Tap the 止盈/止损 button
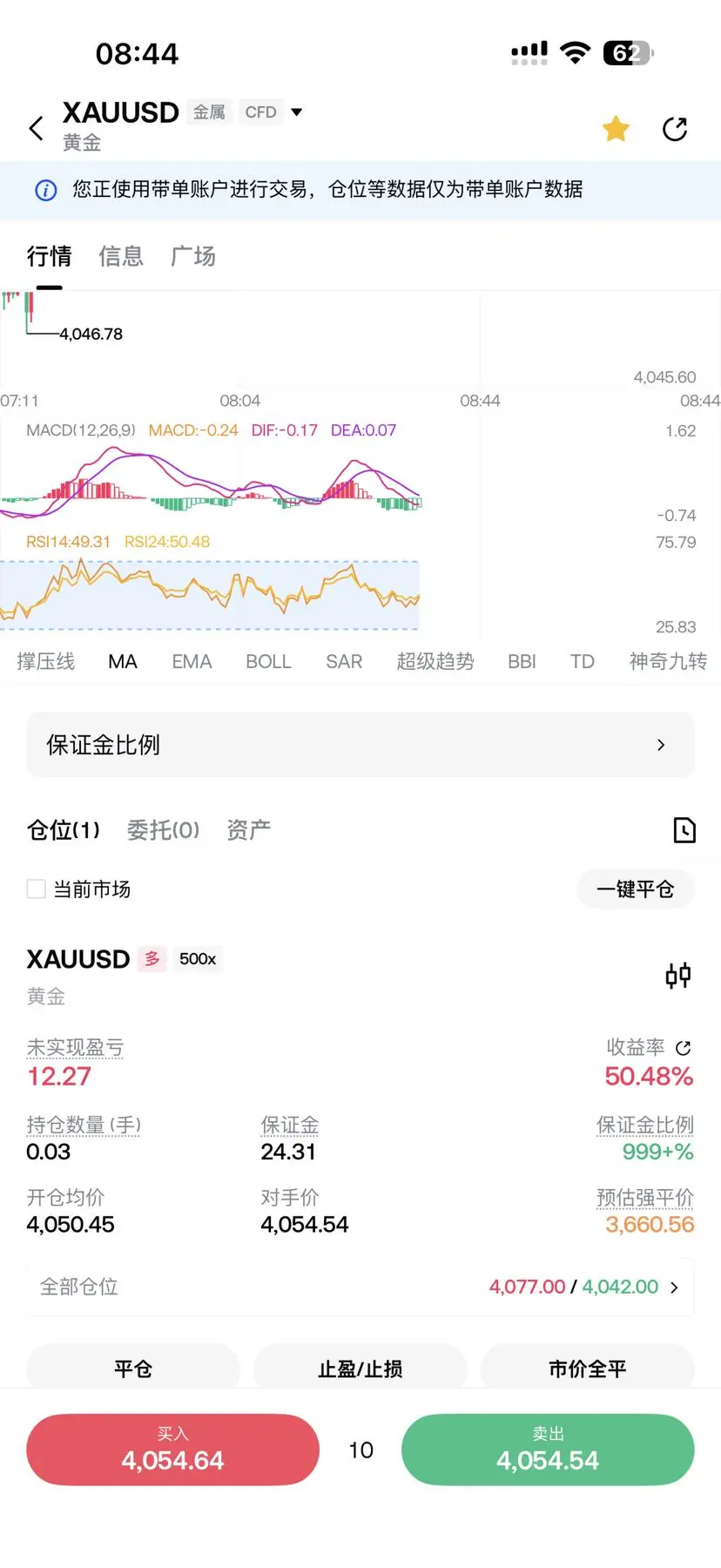Screen dimensions: 721x1568 pos(360,1369)
